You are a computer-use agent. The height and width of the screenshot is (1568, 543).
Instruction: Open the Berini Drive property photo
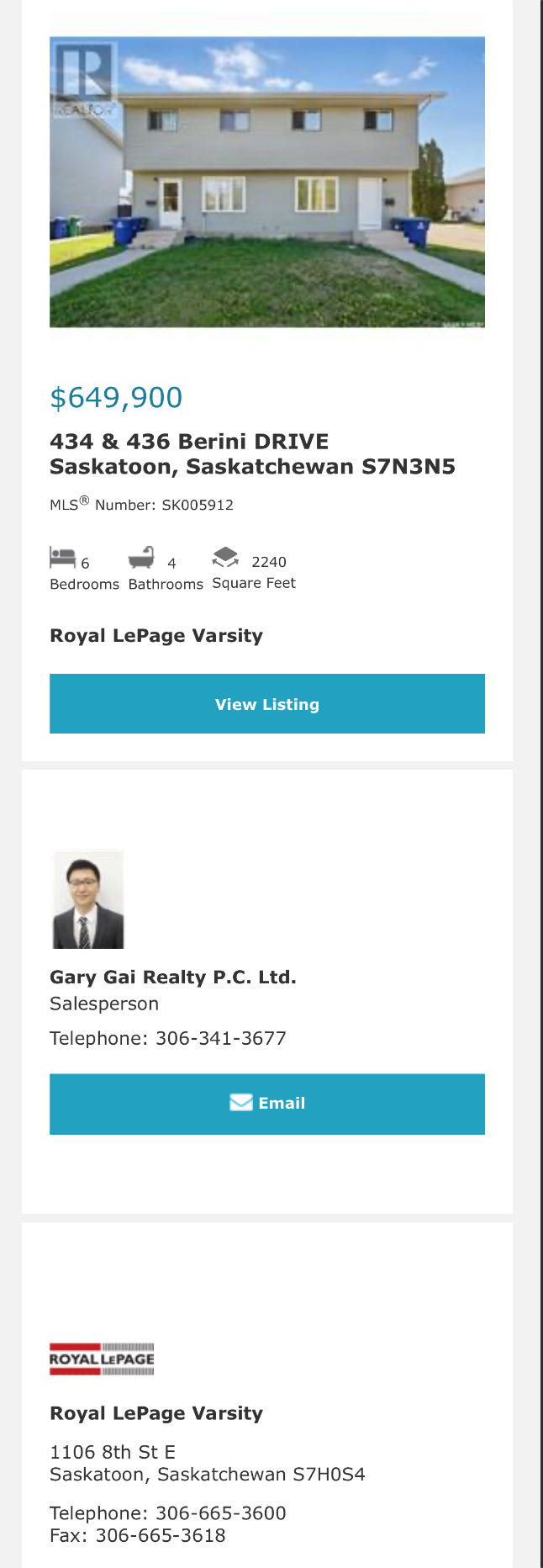[267, 182]
